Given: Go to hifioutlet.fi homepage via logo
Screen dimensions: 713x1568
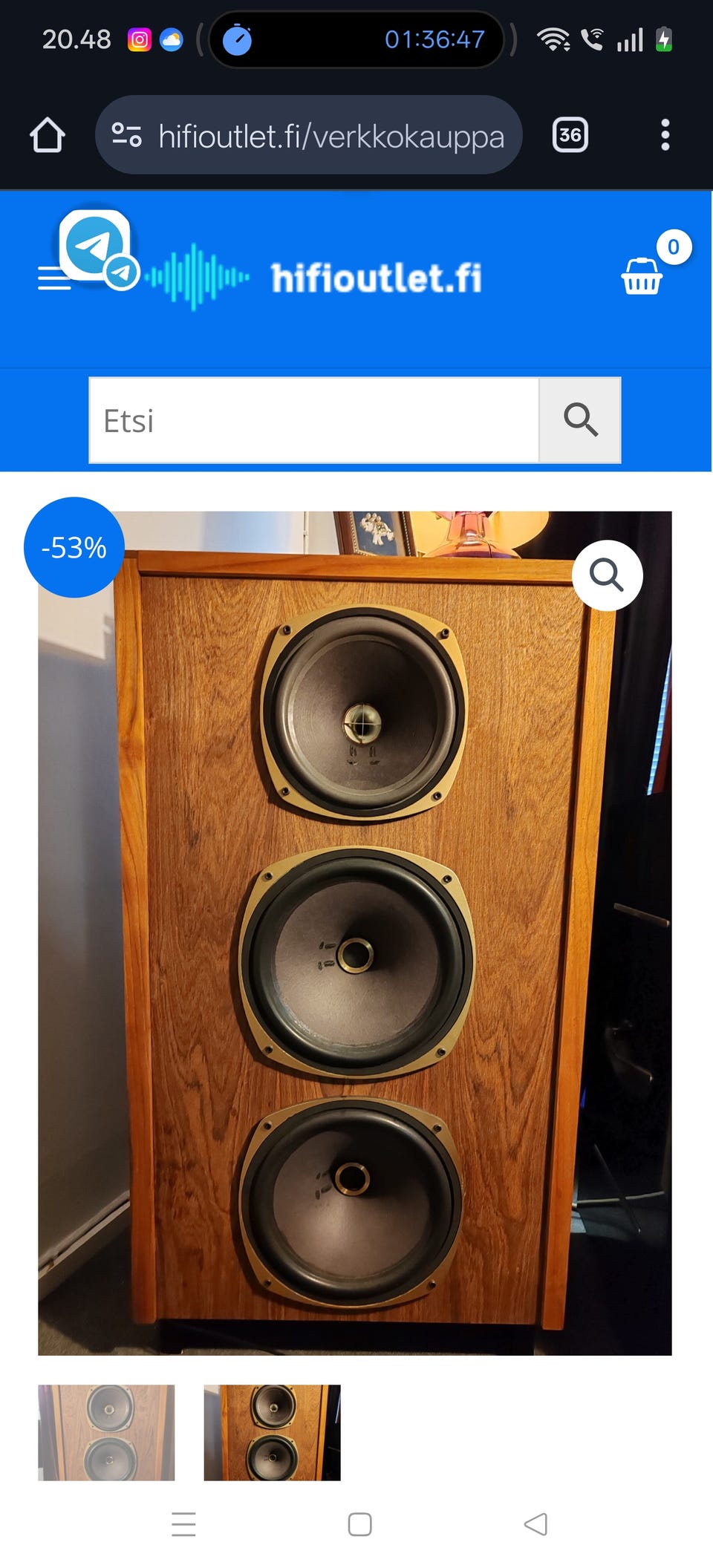Looking at the screenshot, I should [x=376, y=278].
